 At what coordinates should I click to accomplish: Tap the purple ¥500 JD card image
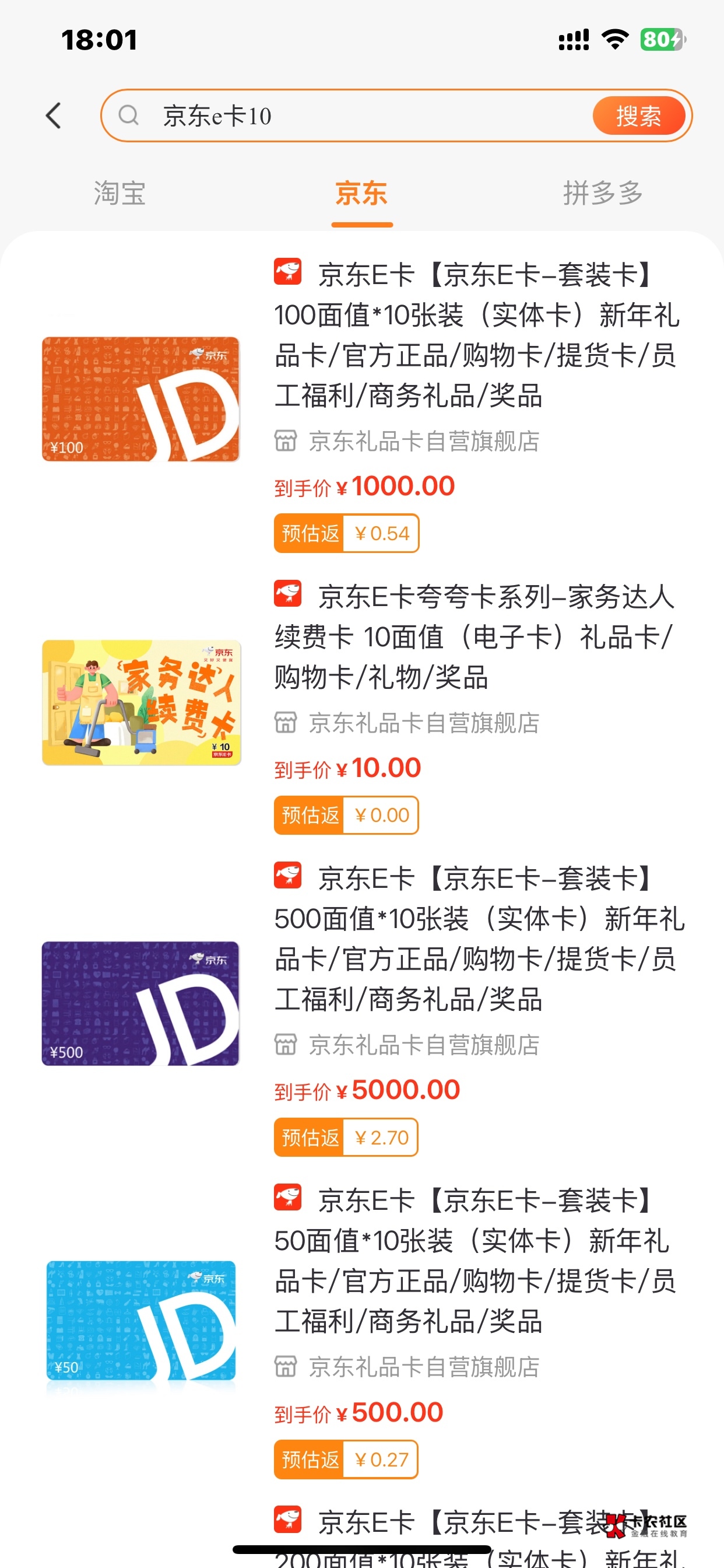pyautogui.click(x=140, y=1003)
